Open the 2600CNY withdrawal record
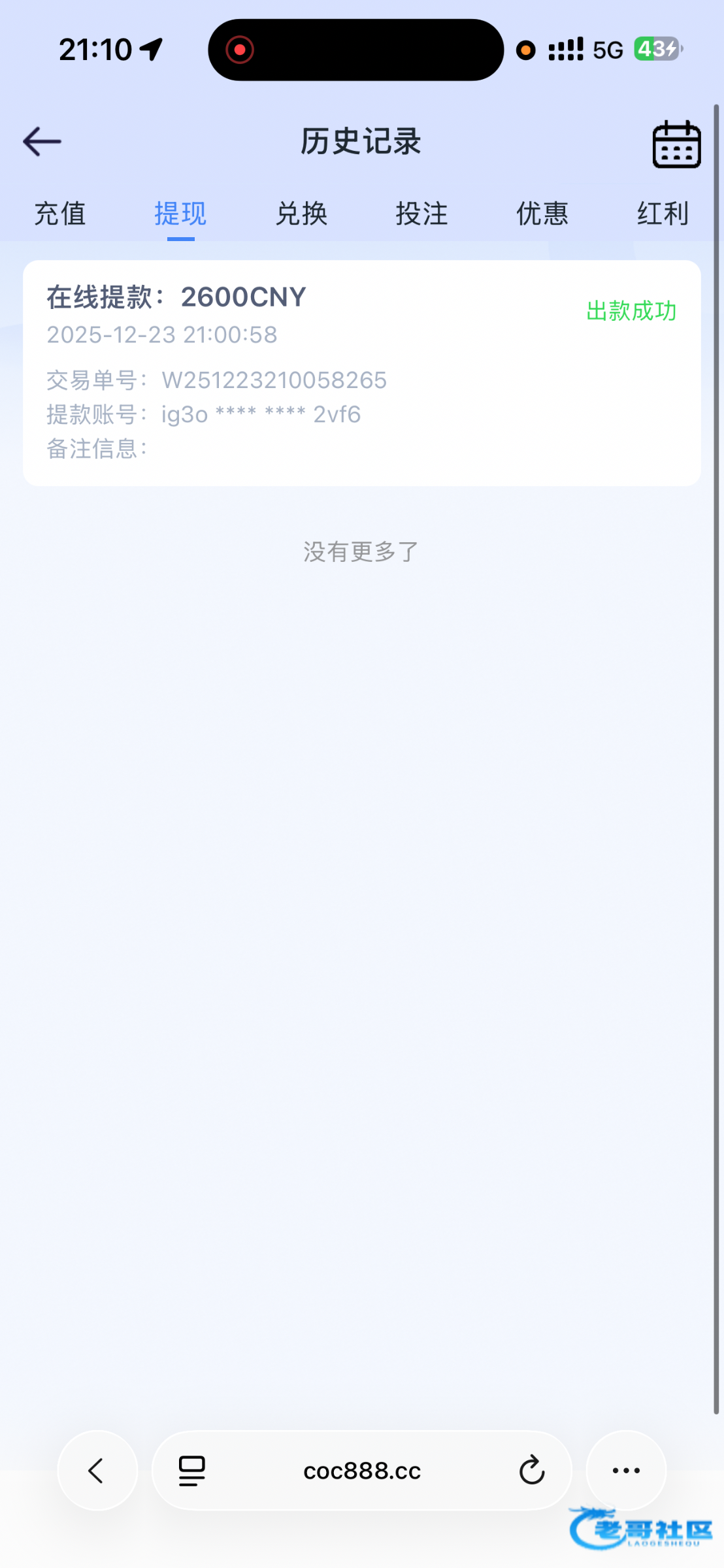Viewport: 724px width, 1568px height. (361, 372)
